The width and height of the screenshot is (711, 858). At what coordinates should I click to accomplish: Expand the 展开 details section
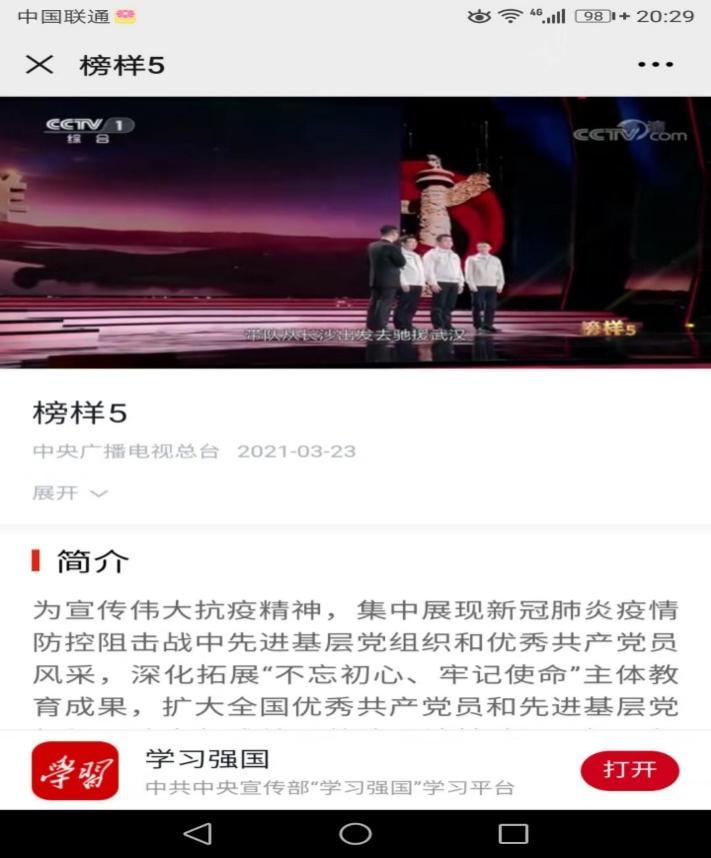pos(70,493)
